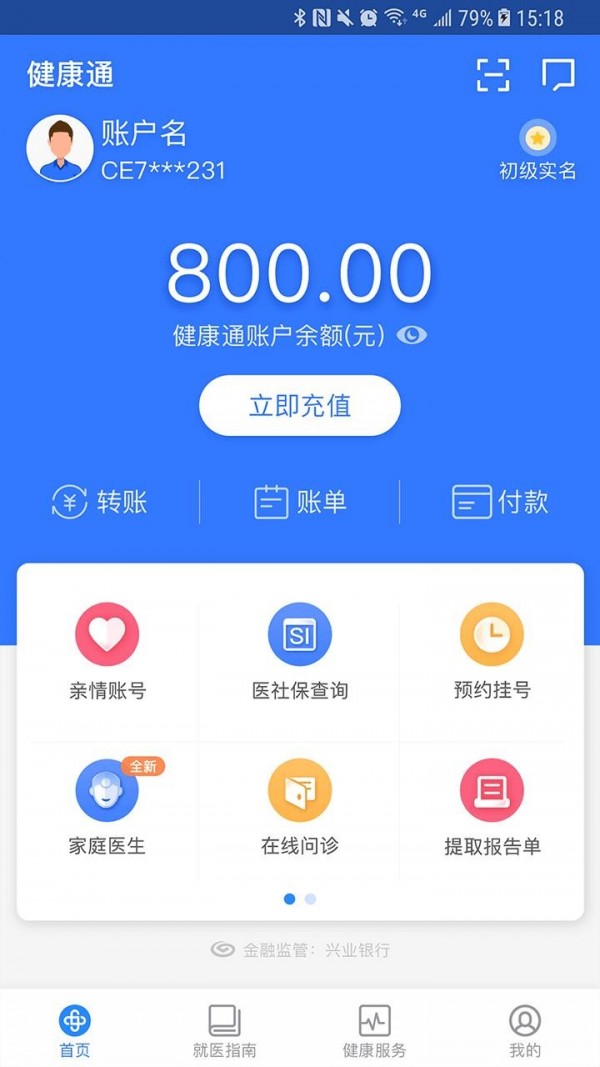
Task: Select 医社保查询
Action: tap(300, 650)
